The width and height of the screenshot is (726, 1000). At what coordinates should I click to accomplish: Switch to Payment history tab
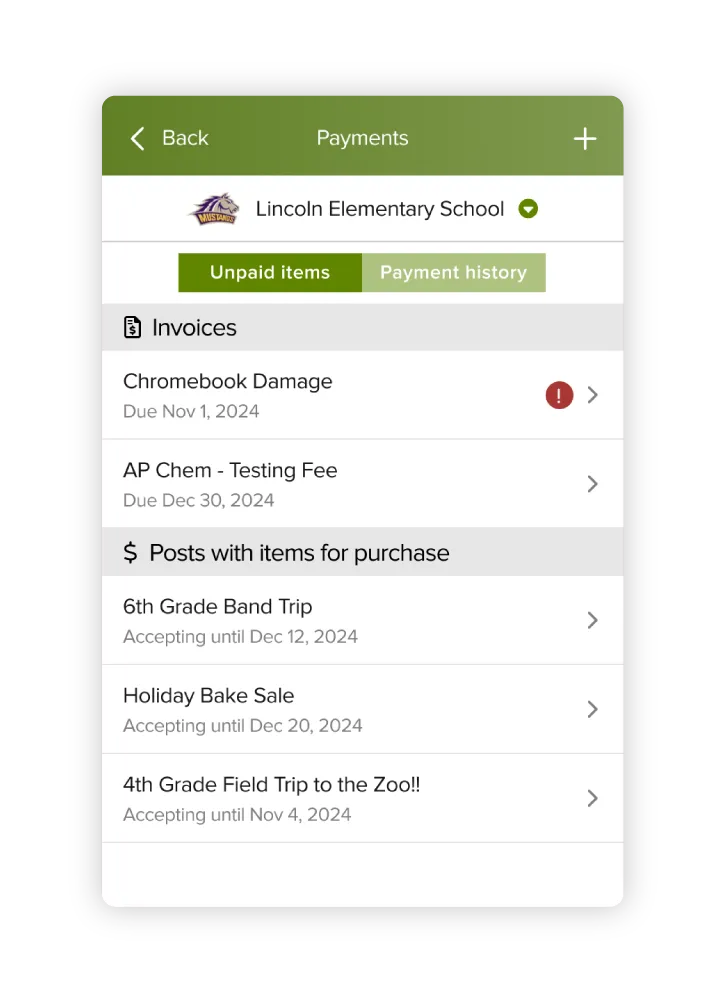tap(453, 272)
